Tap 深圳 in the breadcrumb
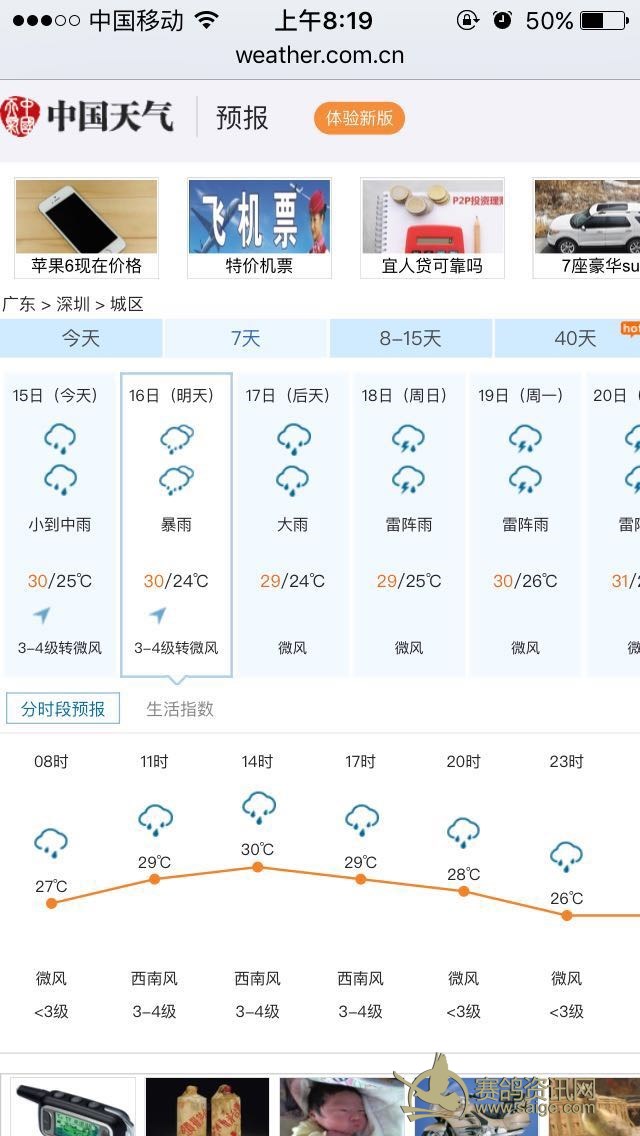 point(73,304)
